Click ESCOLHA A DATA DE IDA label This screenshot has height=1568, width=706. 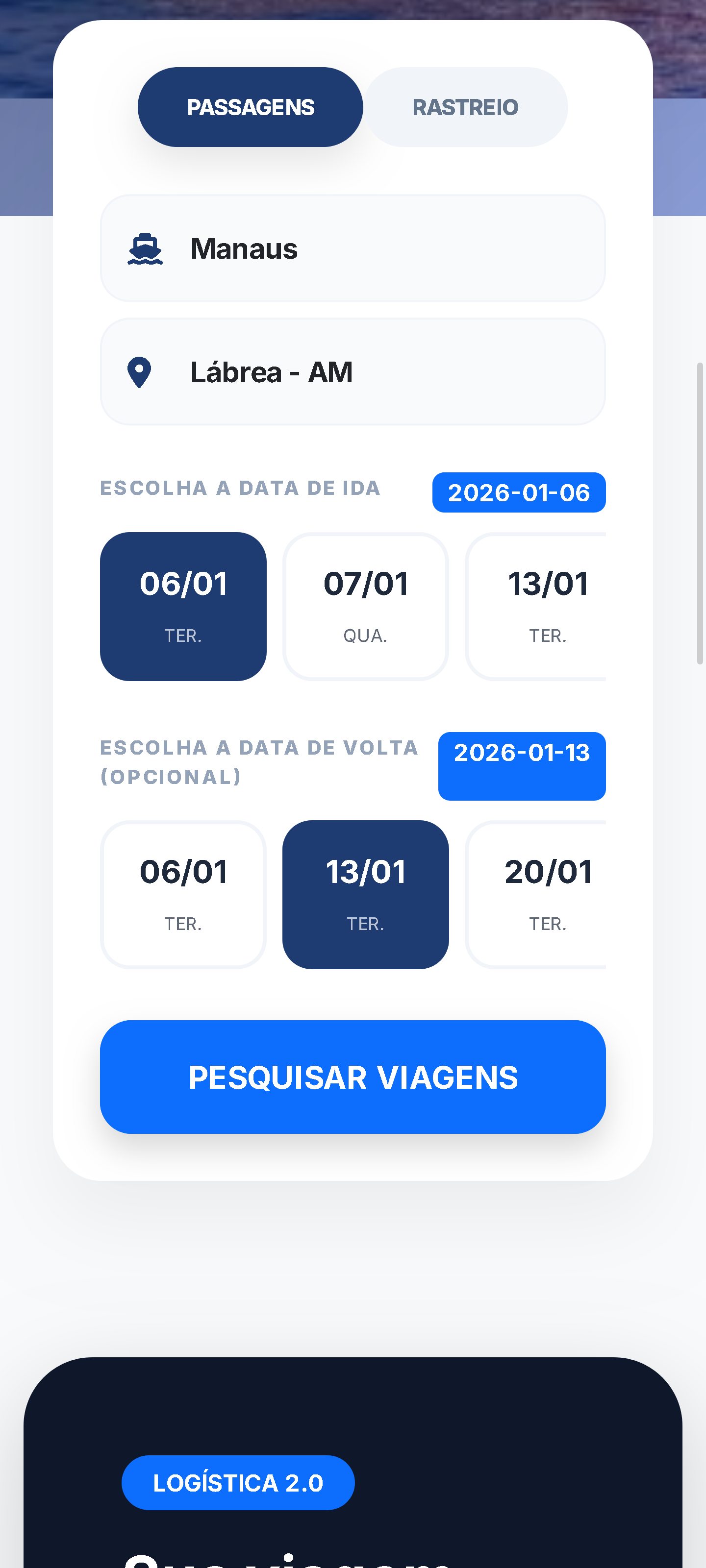(x=240, y=488)
